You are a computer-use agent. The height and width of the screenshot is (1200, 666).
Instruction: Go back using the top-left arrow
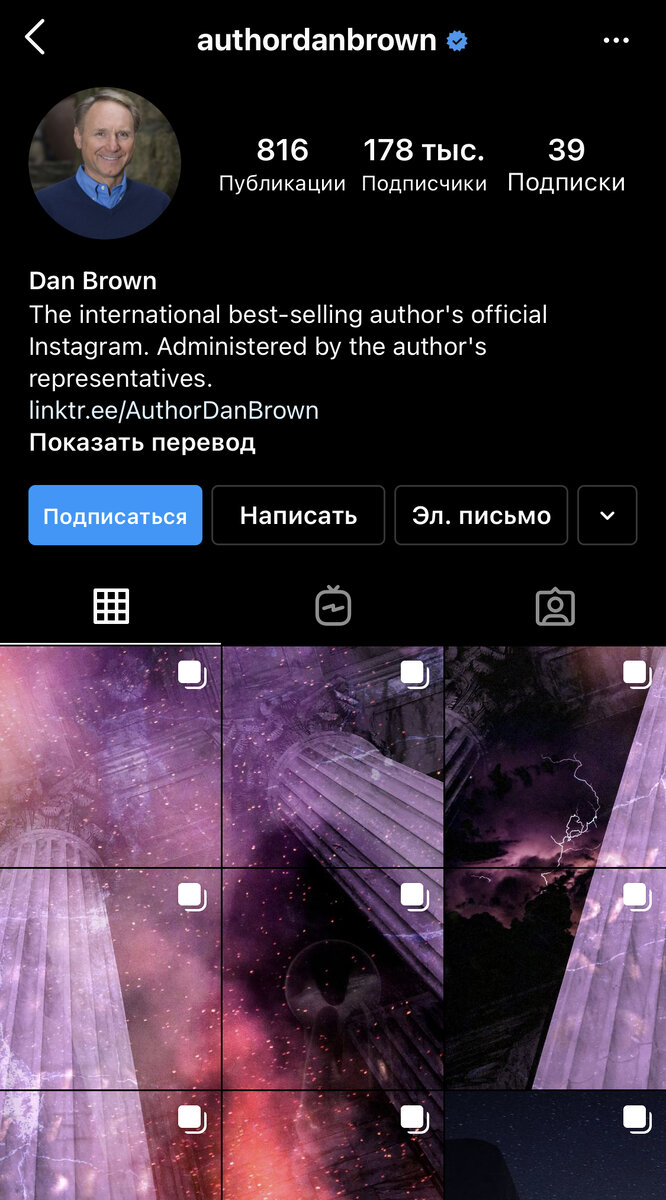click(36, 38)
